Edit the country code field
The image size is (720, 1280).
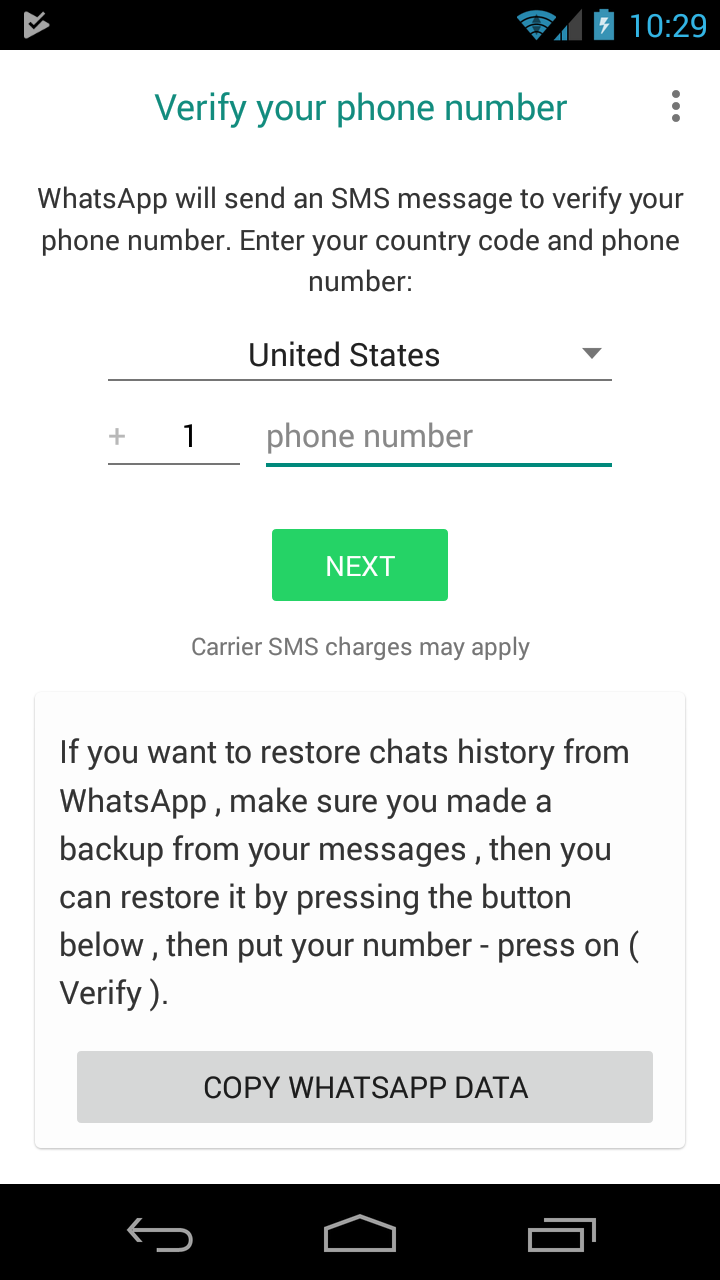tap(188, 436)
